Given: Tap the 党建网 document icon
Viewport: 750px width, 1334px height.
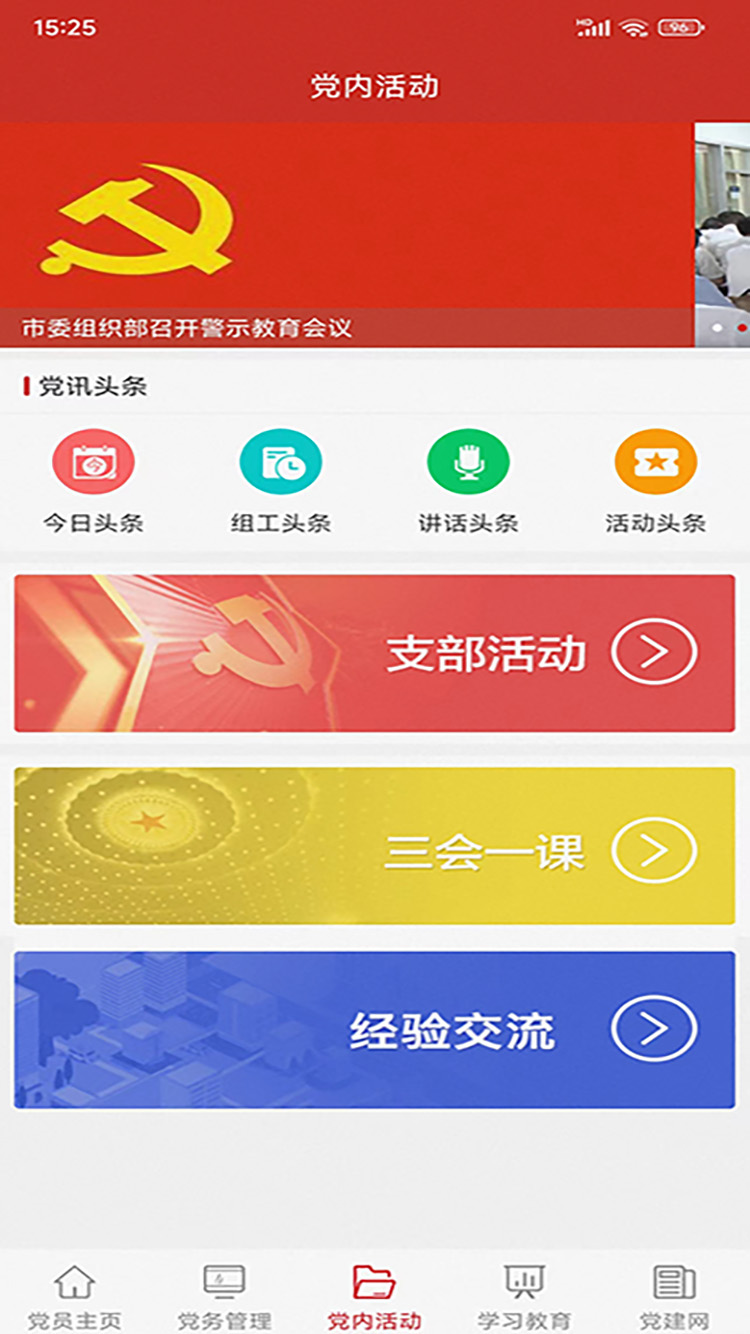Looking at the screenshot, I should (x=675, y=1283).
